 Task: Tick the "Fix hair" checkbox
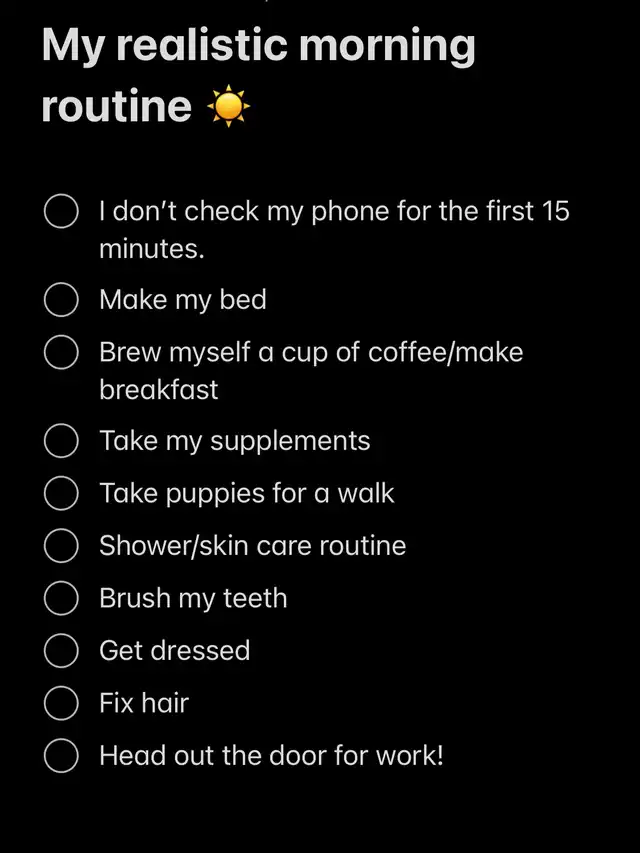click(62, 704)
